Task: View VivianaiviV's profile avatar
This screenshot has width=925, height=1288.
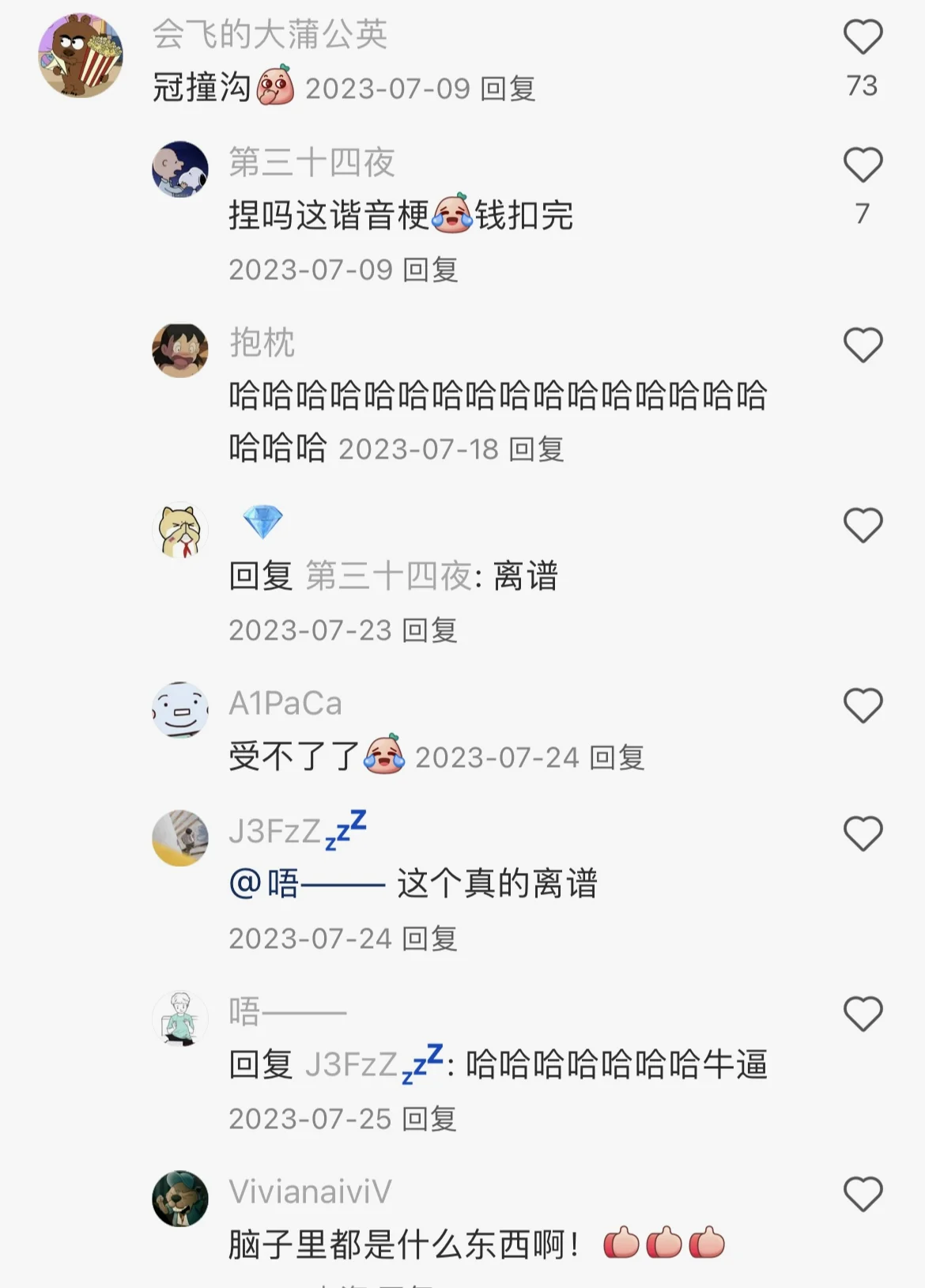Action: pos(180,1199)
